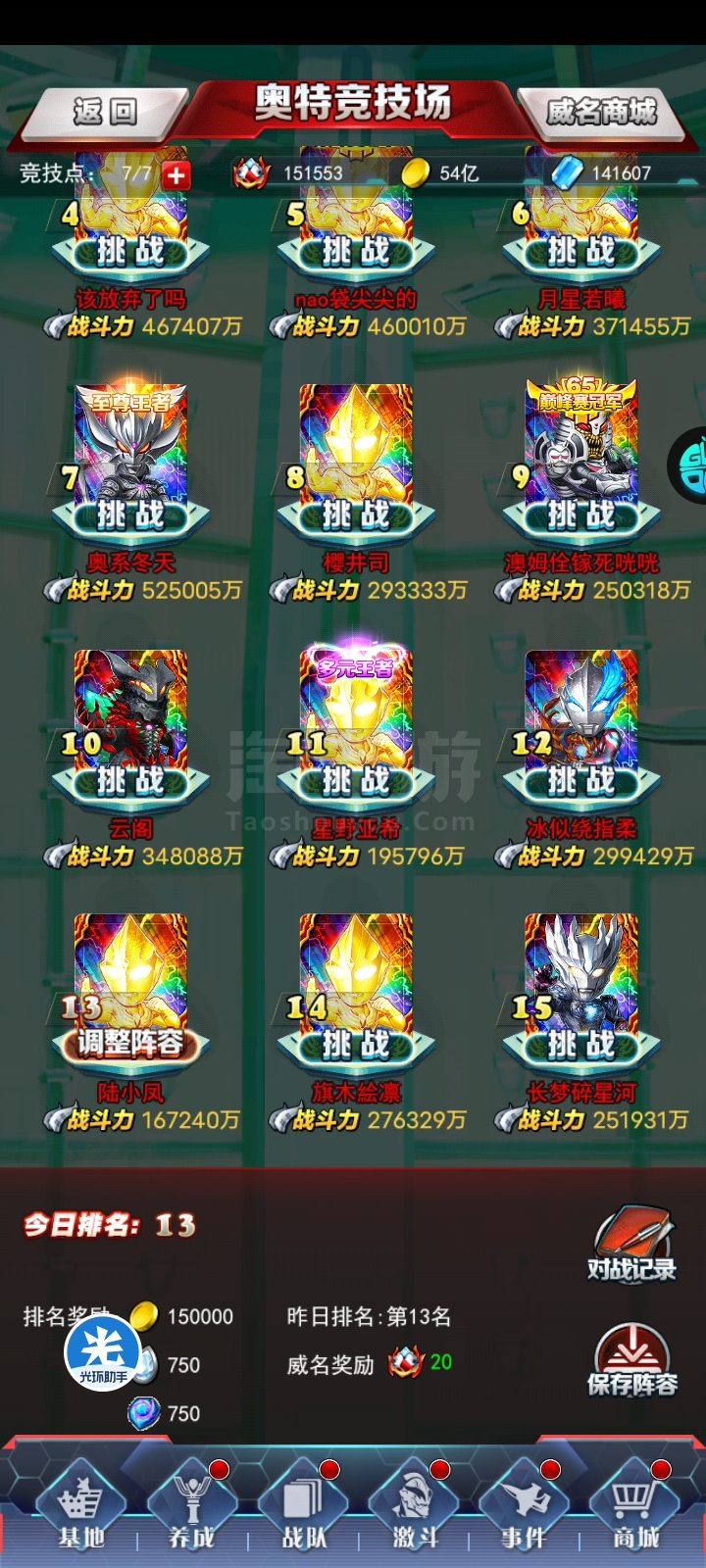The height and width of the screenshot is (1568, 706).
Task: Challenge rank 11 player 星野亚希
Action: pyautogui.click(x=356, y=779)
